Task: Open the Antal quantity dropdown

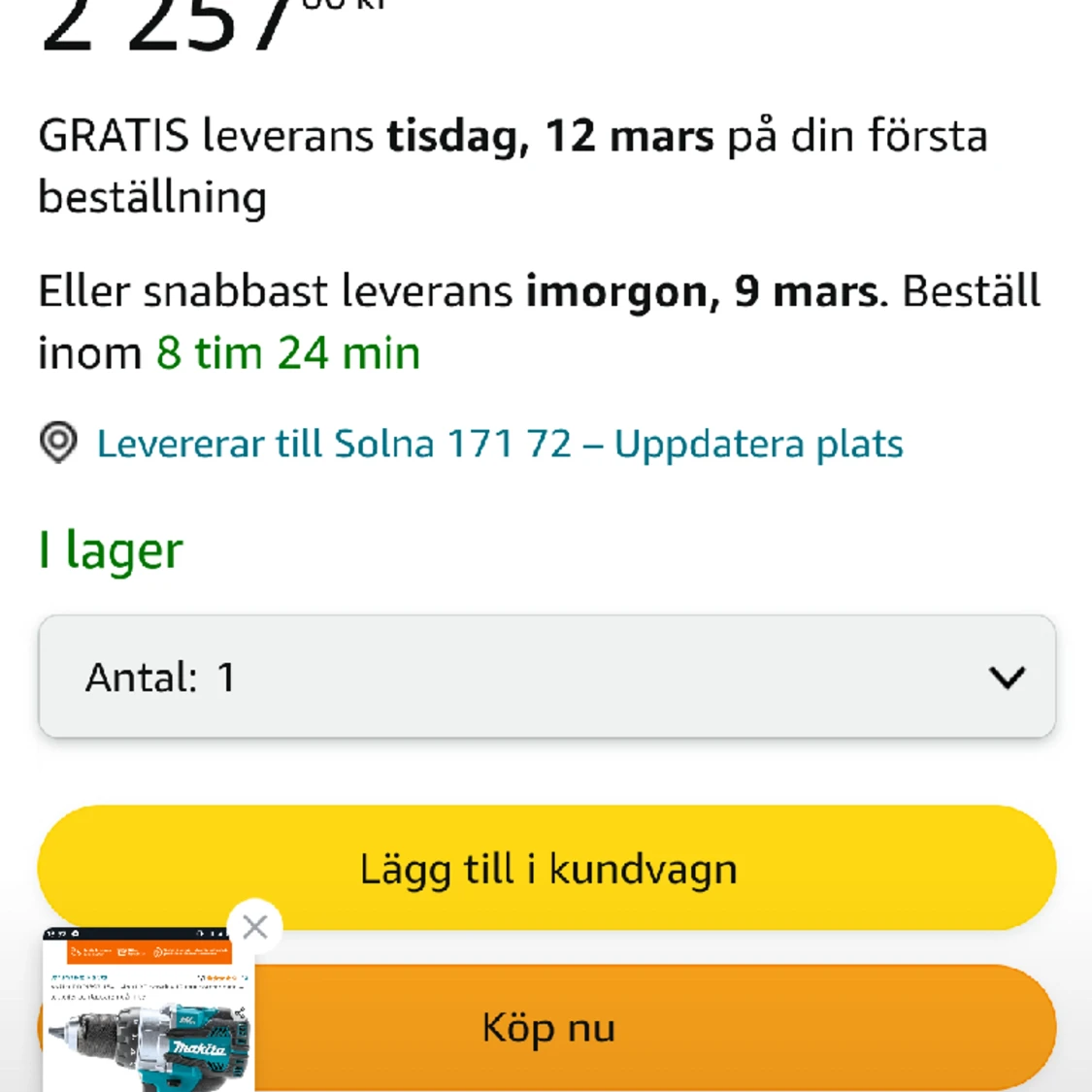Action: (x=546, y=677)
